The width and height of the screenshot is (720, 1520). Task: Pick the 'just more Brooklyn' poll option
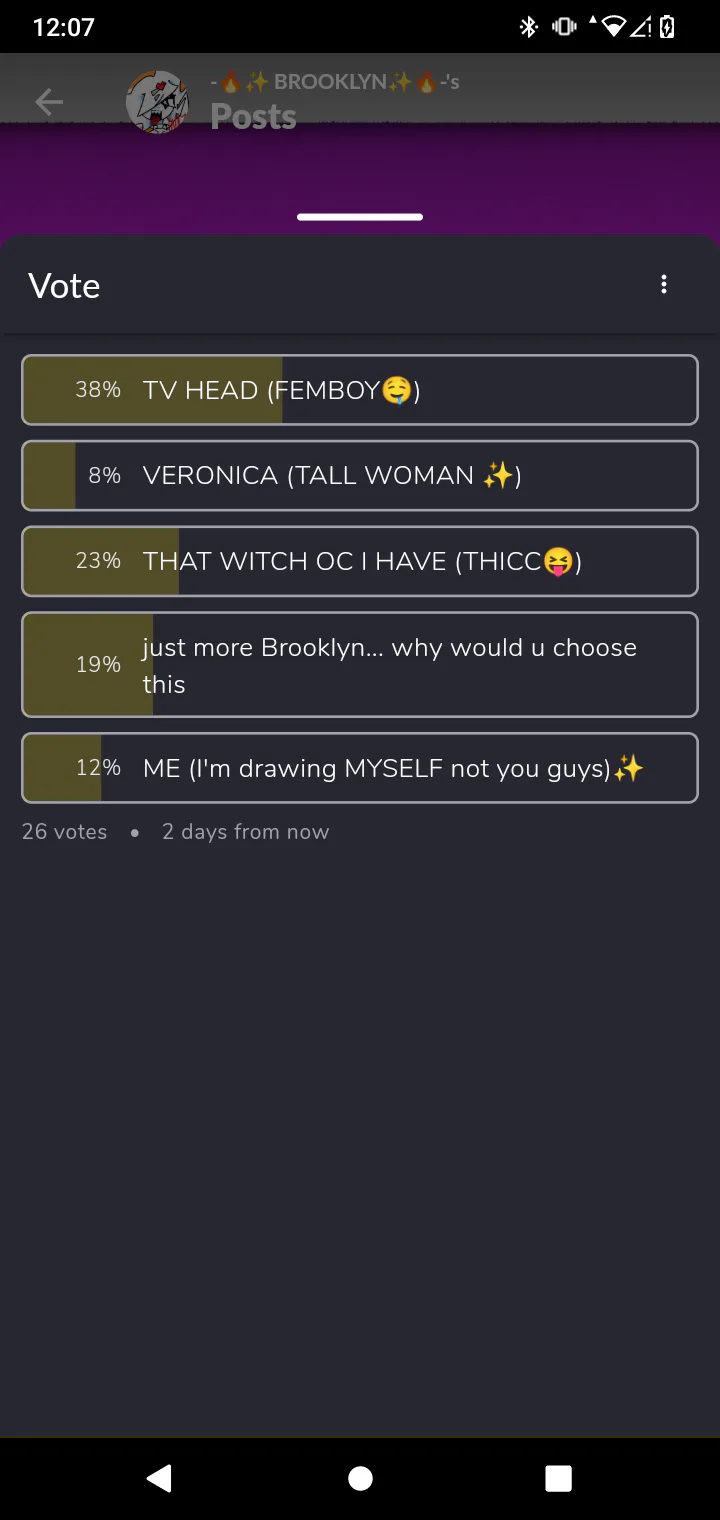point(360,665)
